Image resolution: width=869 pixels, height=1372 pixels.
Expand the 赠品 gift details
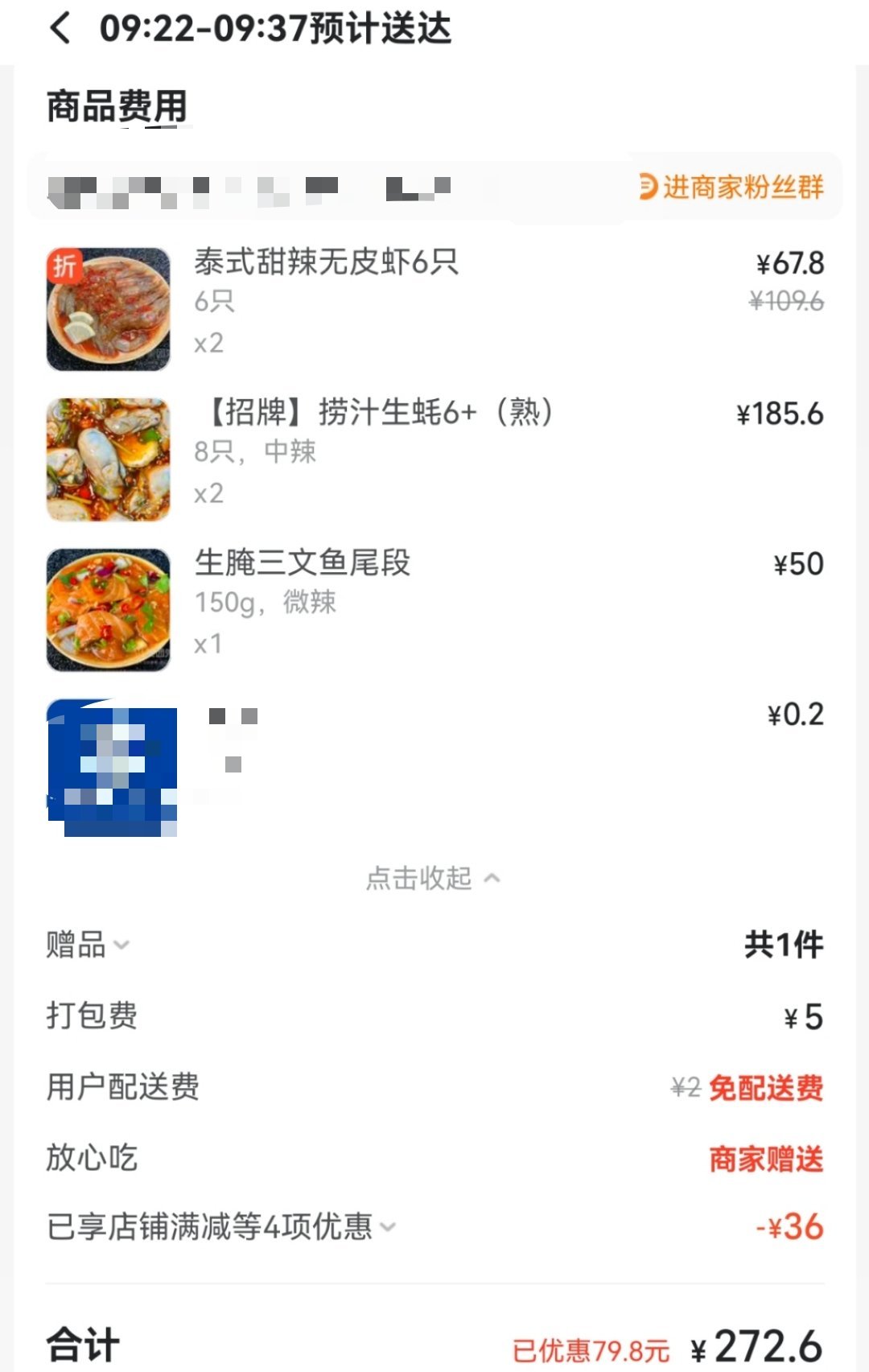pyautogui.click(x=88, y=945)
